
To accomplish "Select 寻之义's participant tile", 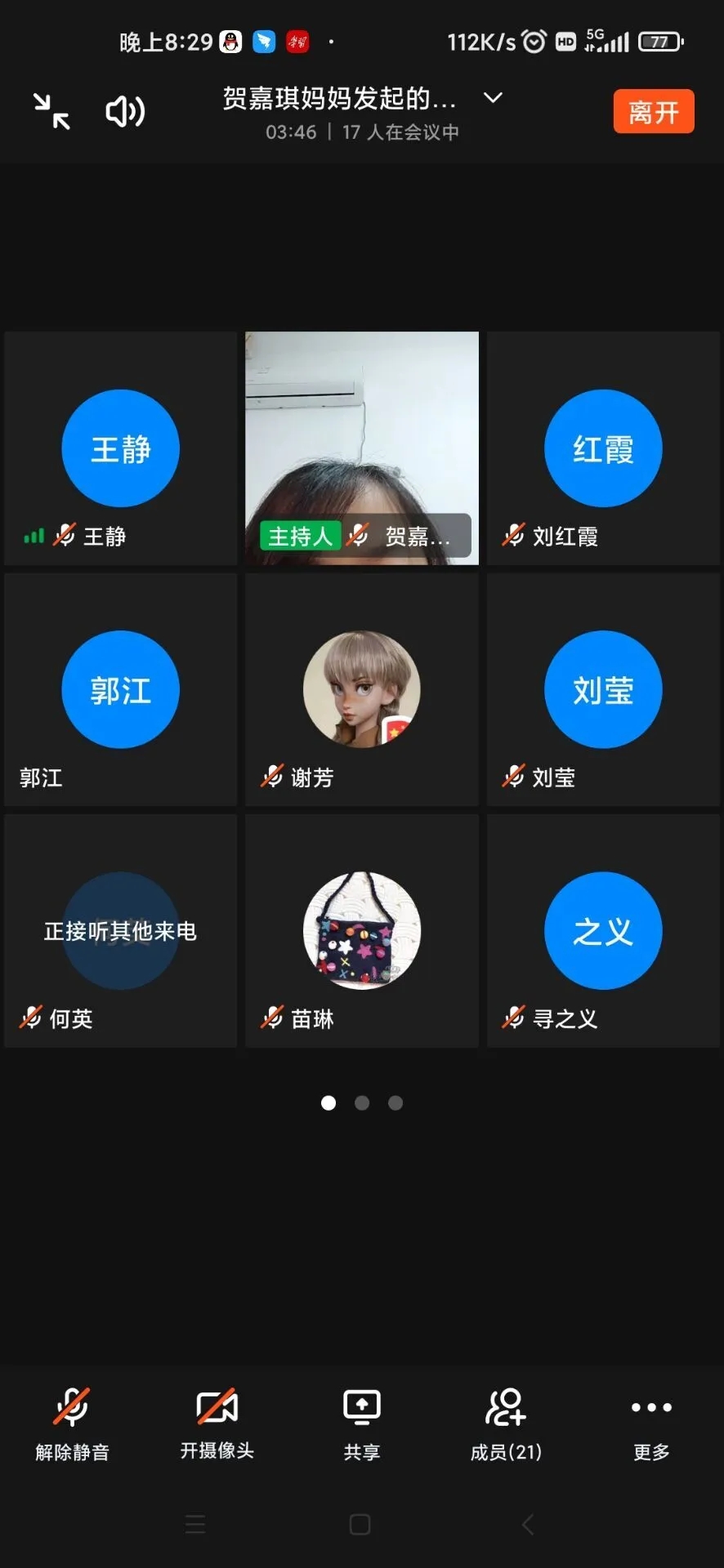I will 603,931.
